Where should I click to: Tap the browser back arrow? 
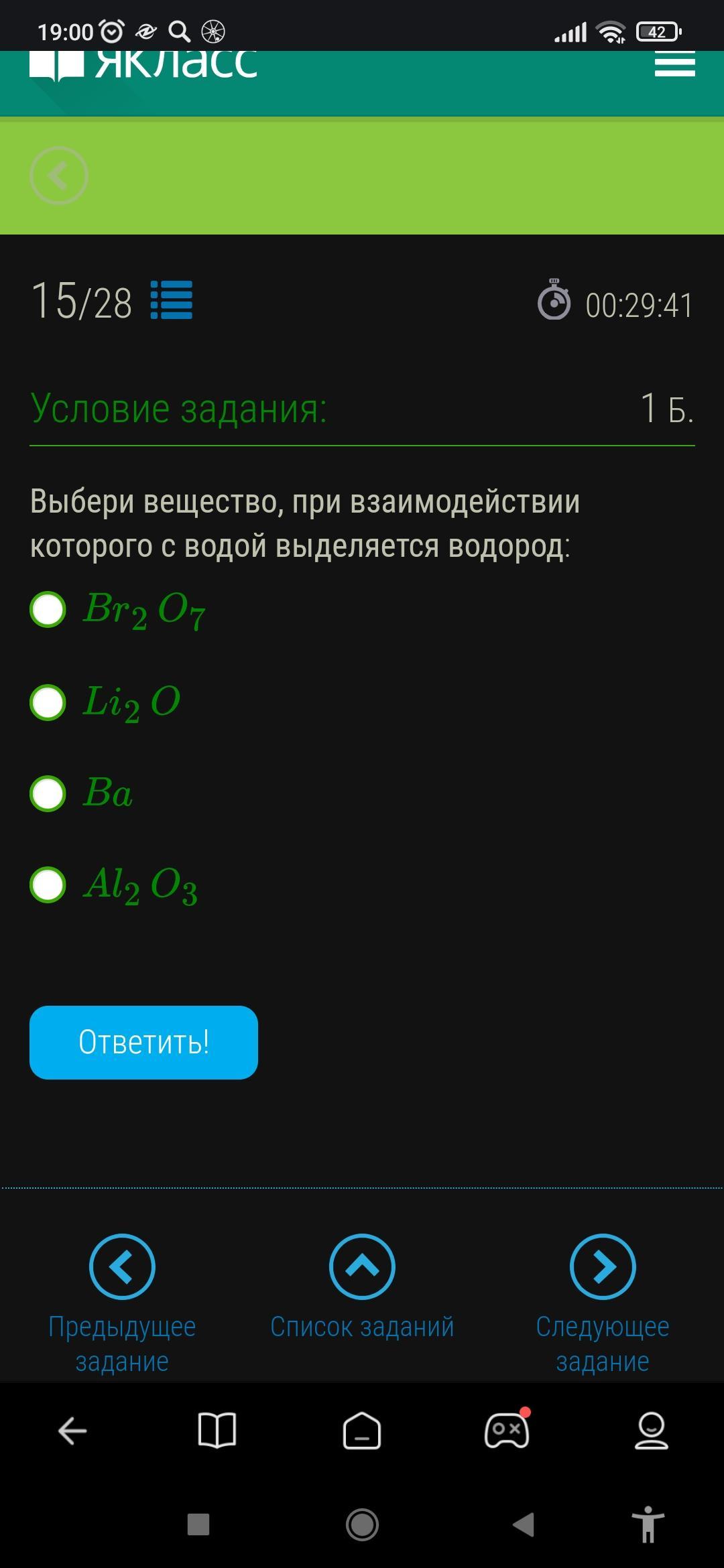(x=72, y=1431)
